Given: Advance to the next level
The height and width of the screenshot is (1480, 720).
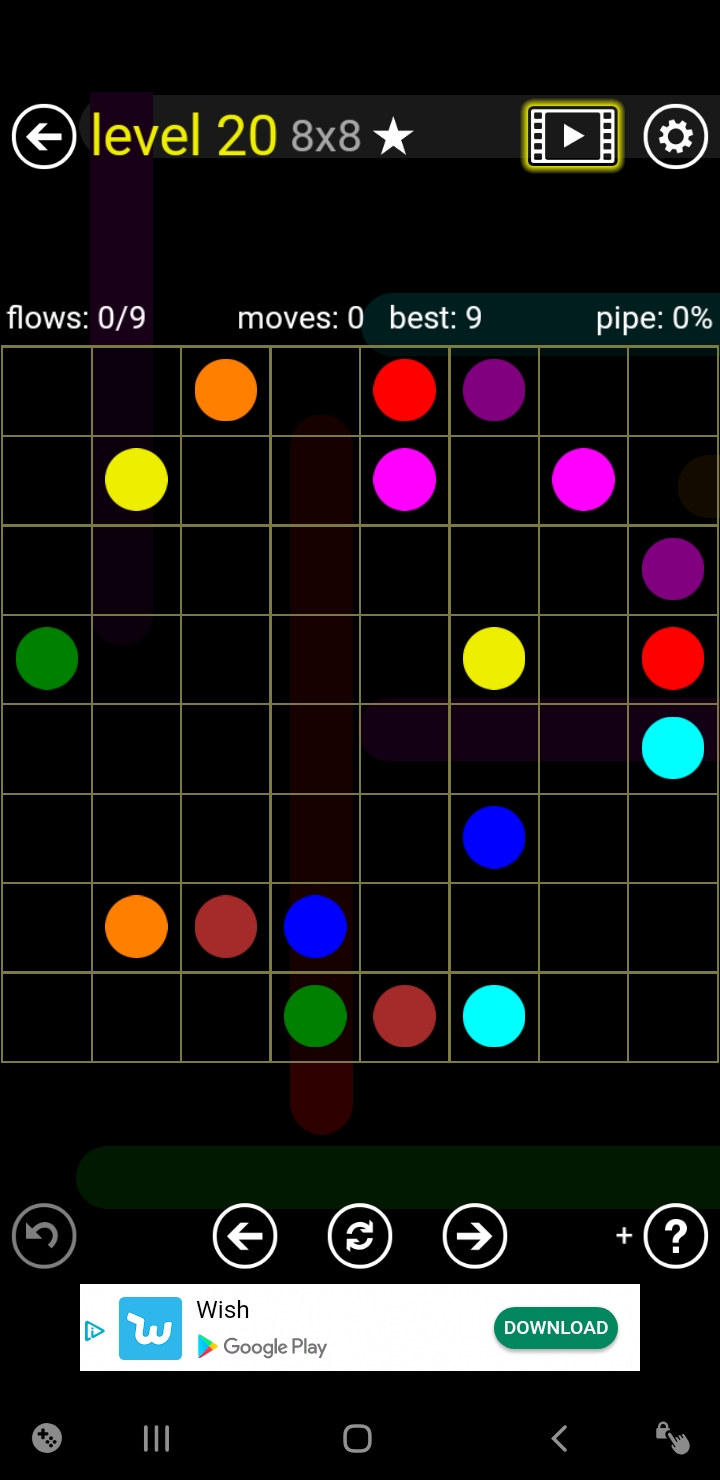Looking at the screenshot, I should (474, 1236).
